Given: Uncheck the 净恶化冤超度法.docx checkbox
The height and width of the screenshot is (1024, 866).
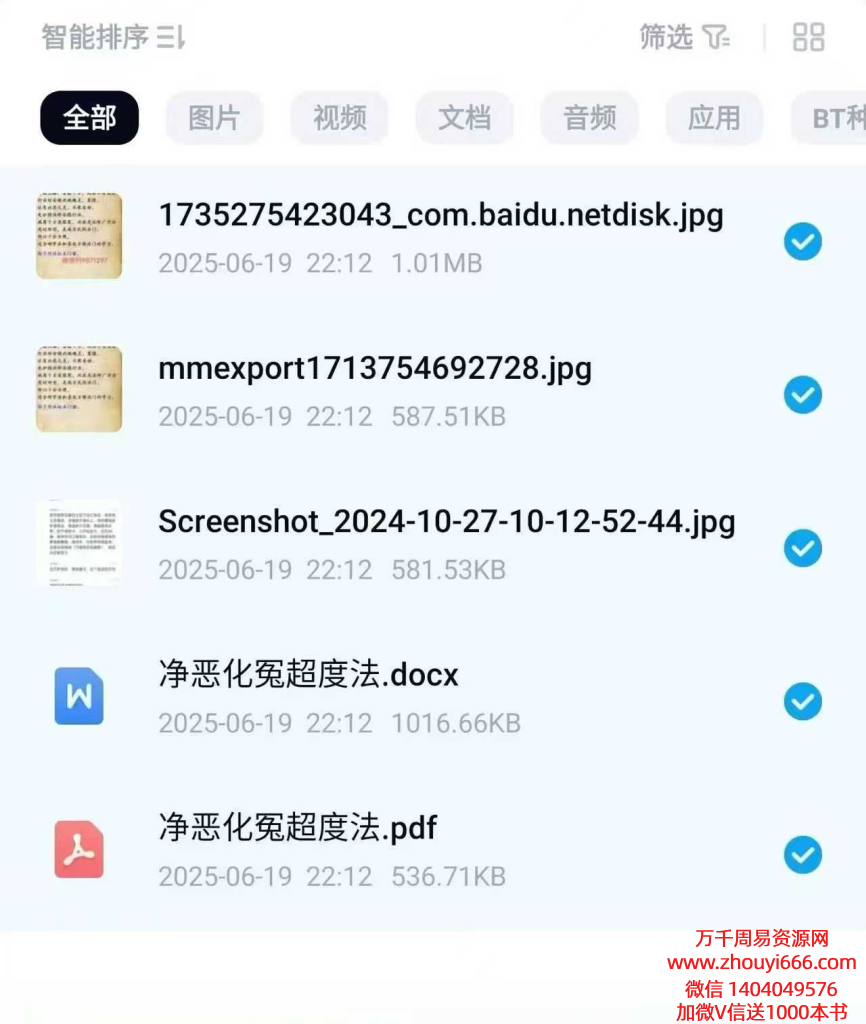Looking at the screenshot, I should (x=802, y=701).
